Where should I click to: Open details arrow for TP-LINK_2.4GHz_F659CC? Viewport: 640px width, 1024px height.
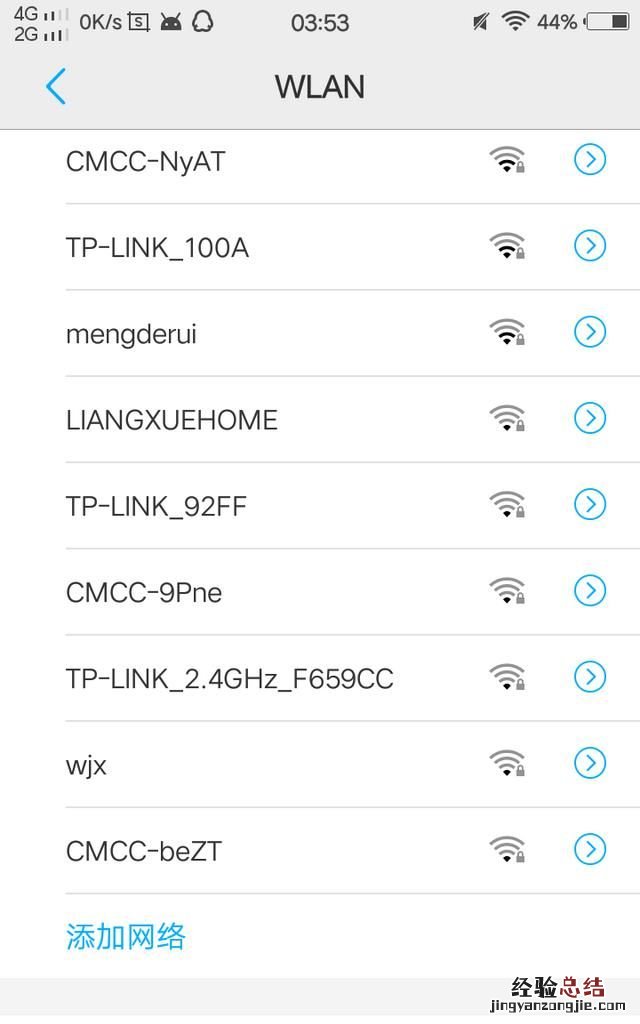(x=590, y=677)
